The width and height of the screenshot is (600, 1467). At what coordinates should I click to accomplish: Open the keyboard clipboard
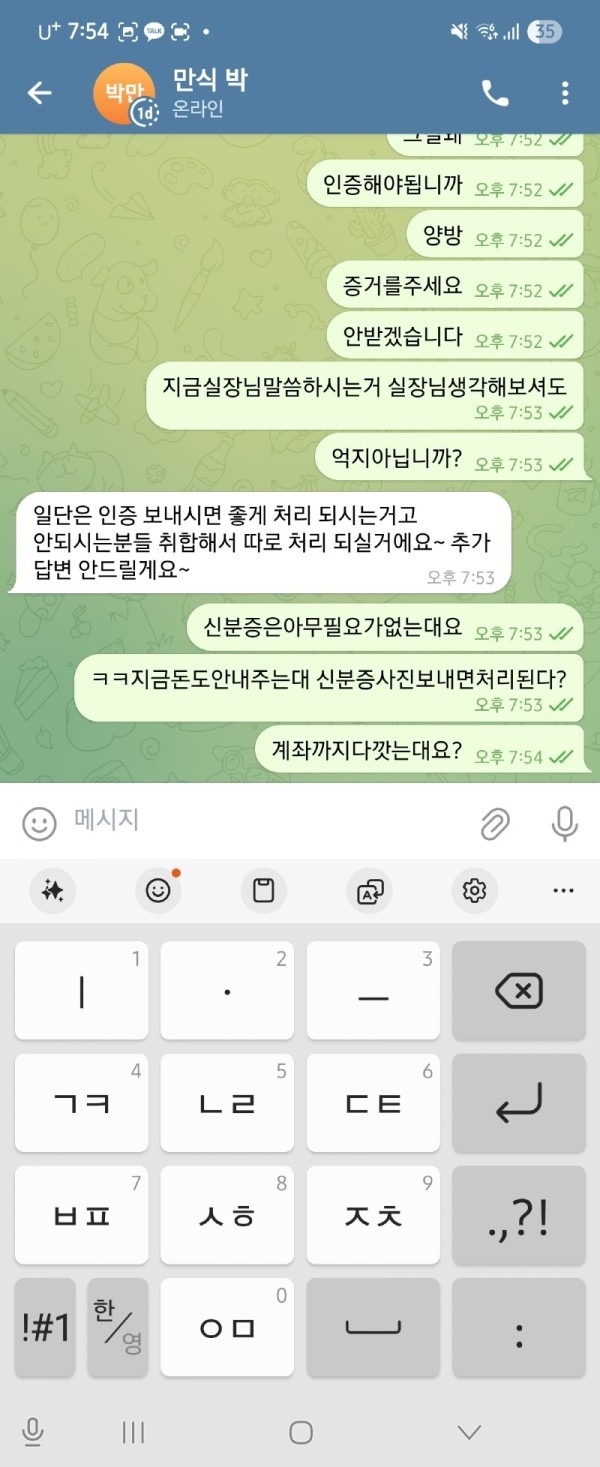pos(264,890)
